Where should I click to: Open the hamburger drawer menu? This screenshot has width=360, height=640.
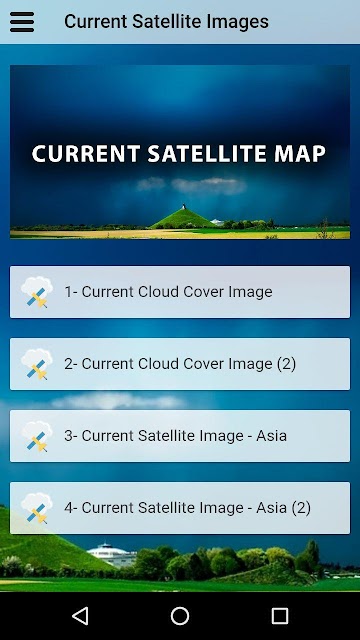point(22,22)
